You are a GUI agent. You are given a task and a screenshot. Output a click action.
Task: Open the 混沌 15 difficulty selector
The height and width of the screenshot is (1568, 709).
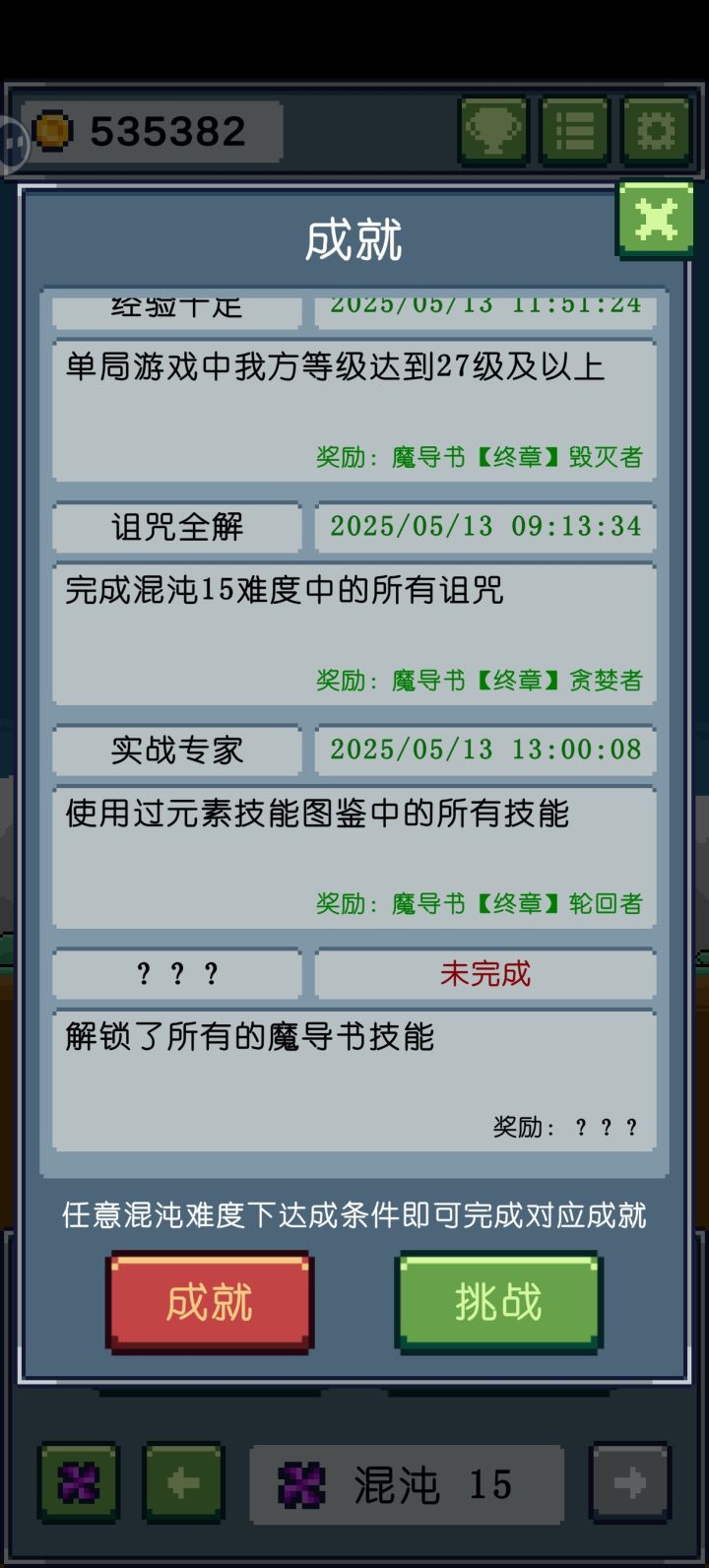click(406, 1484)
